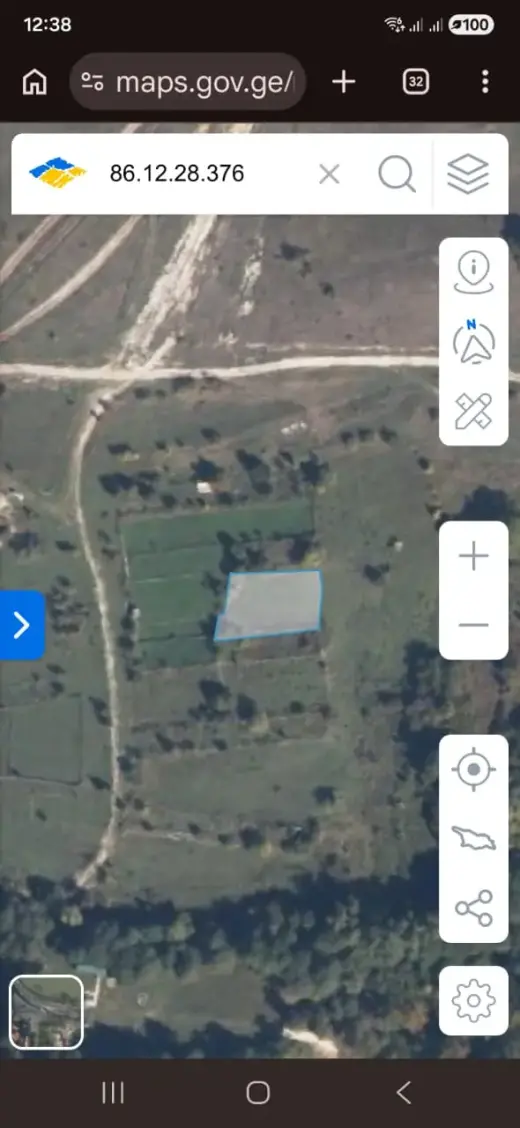Open the map layers panel

pyautogui.click(x=468, y=174)
